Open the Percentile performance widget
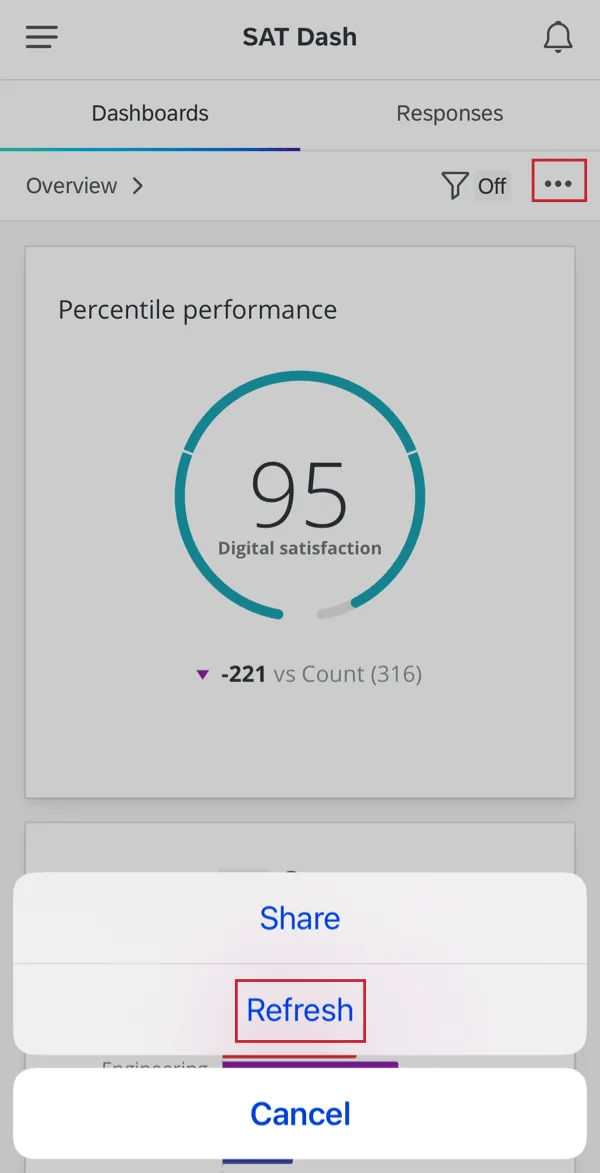The width and height of the screenshot is (600, 1173). [300, 310]
